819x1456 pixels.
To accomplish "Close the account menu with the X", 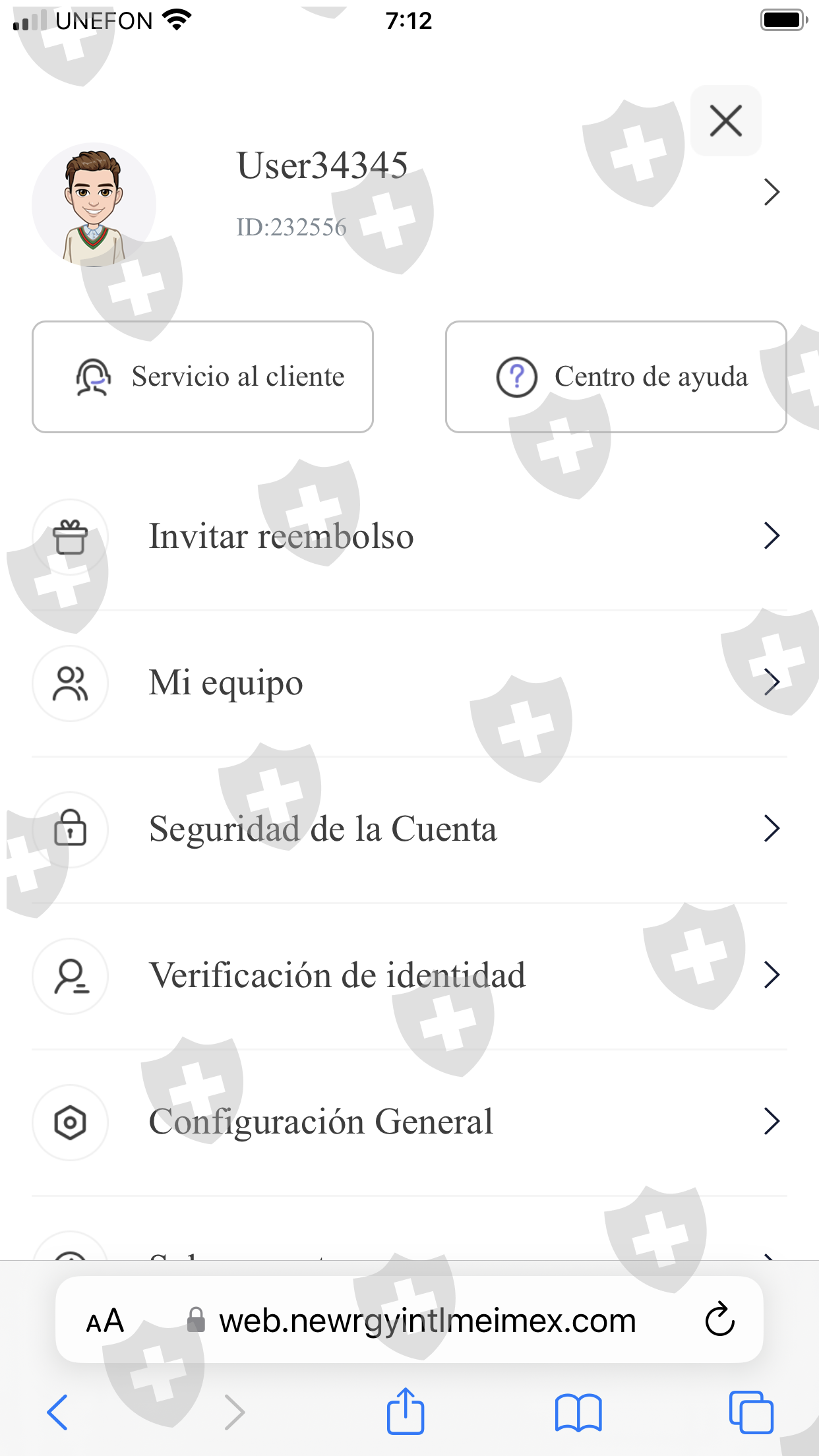I will click(725, 121).
